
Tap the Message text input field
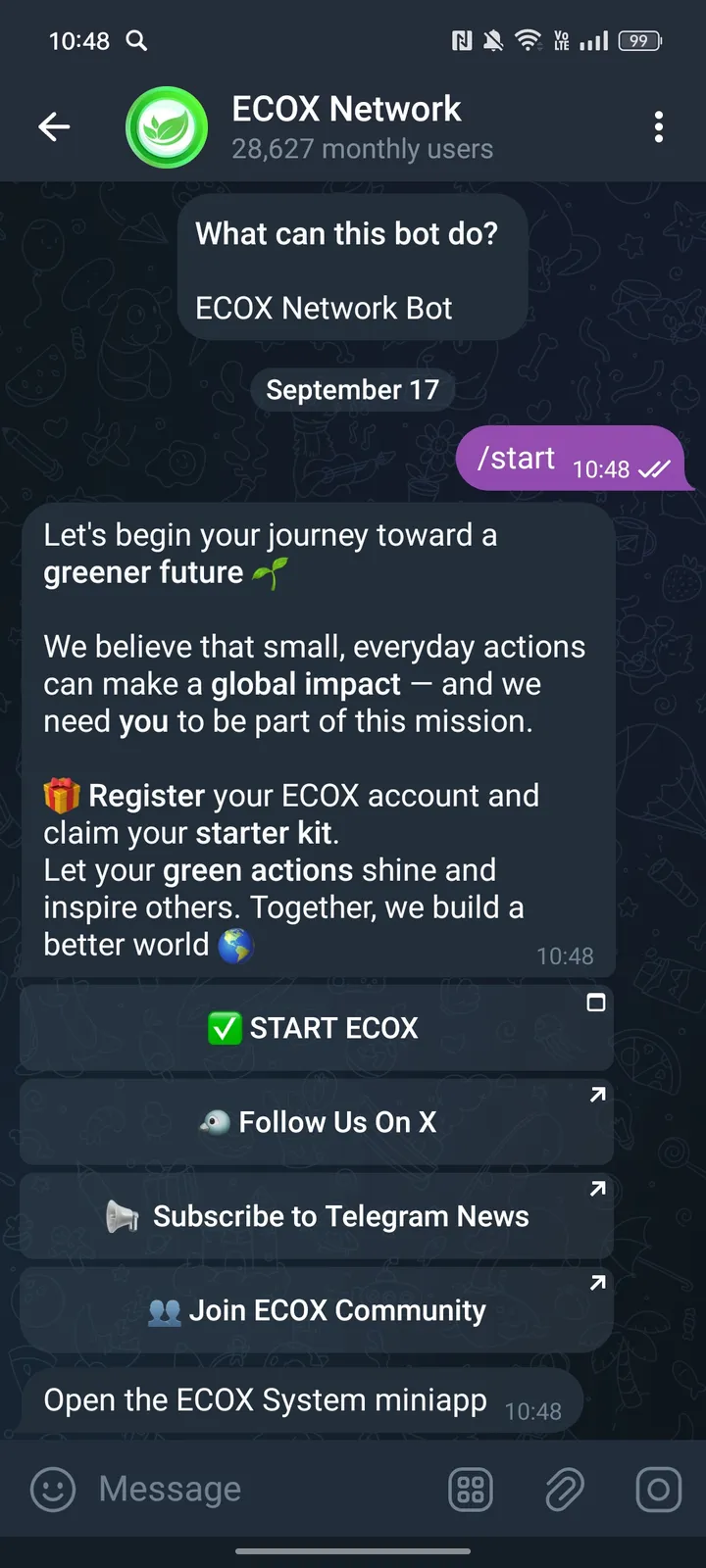(x=245, y=1489)
